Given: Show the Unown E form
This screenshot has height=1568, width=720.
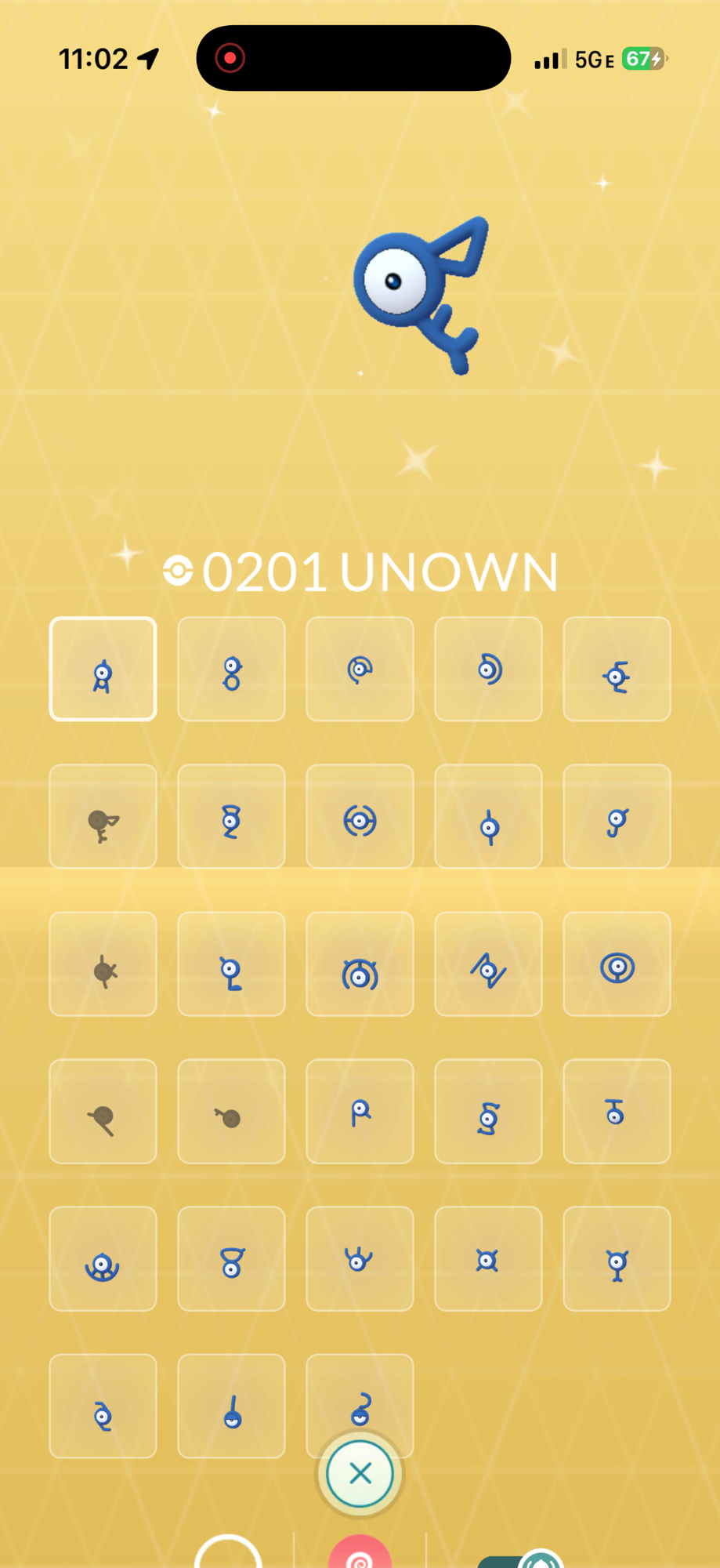Looking at the screenshot, I should click(617, 669).
